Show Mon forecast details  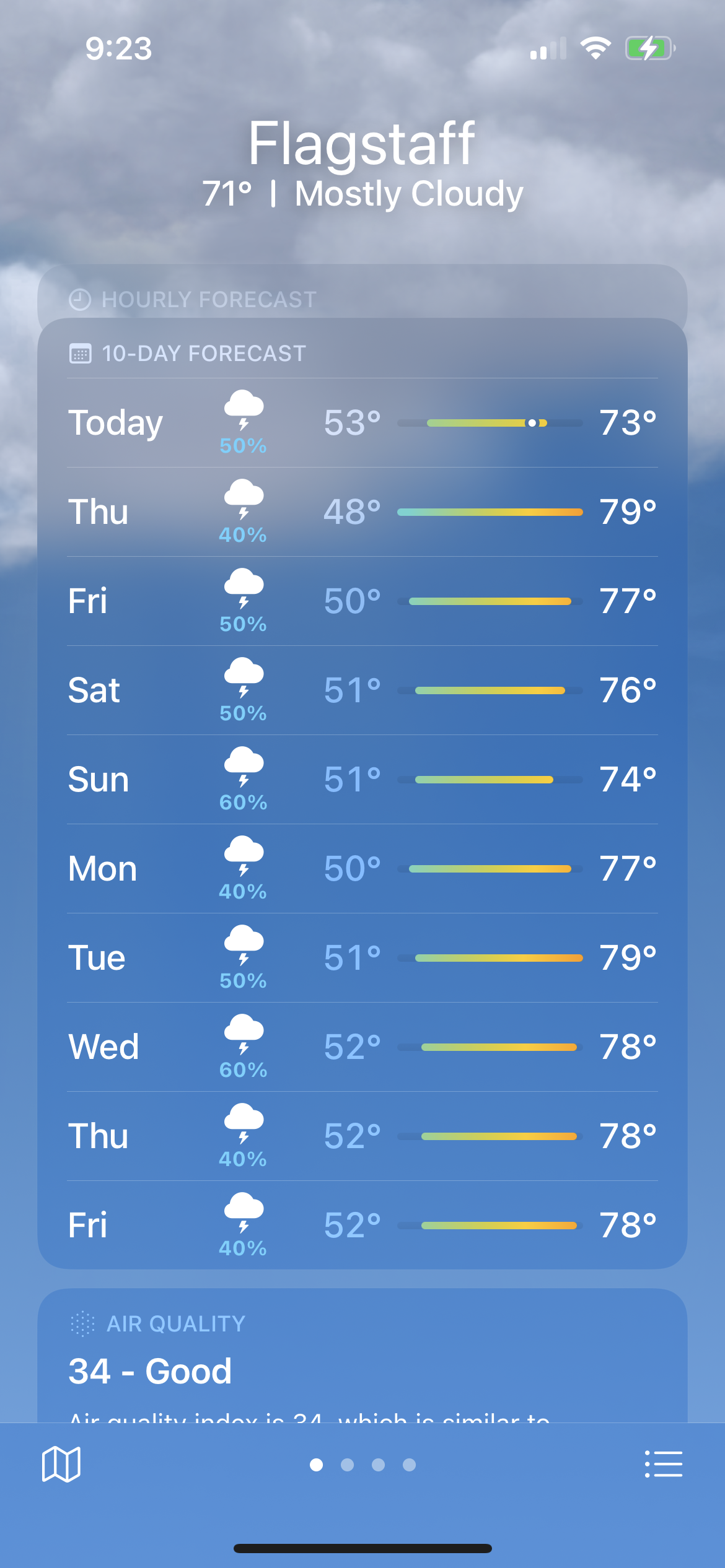362,869
